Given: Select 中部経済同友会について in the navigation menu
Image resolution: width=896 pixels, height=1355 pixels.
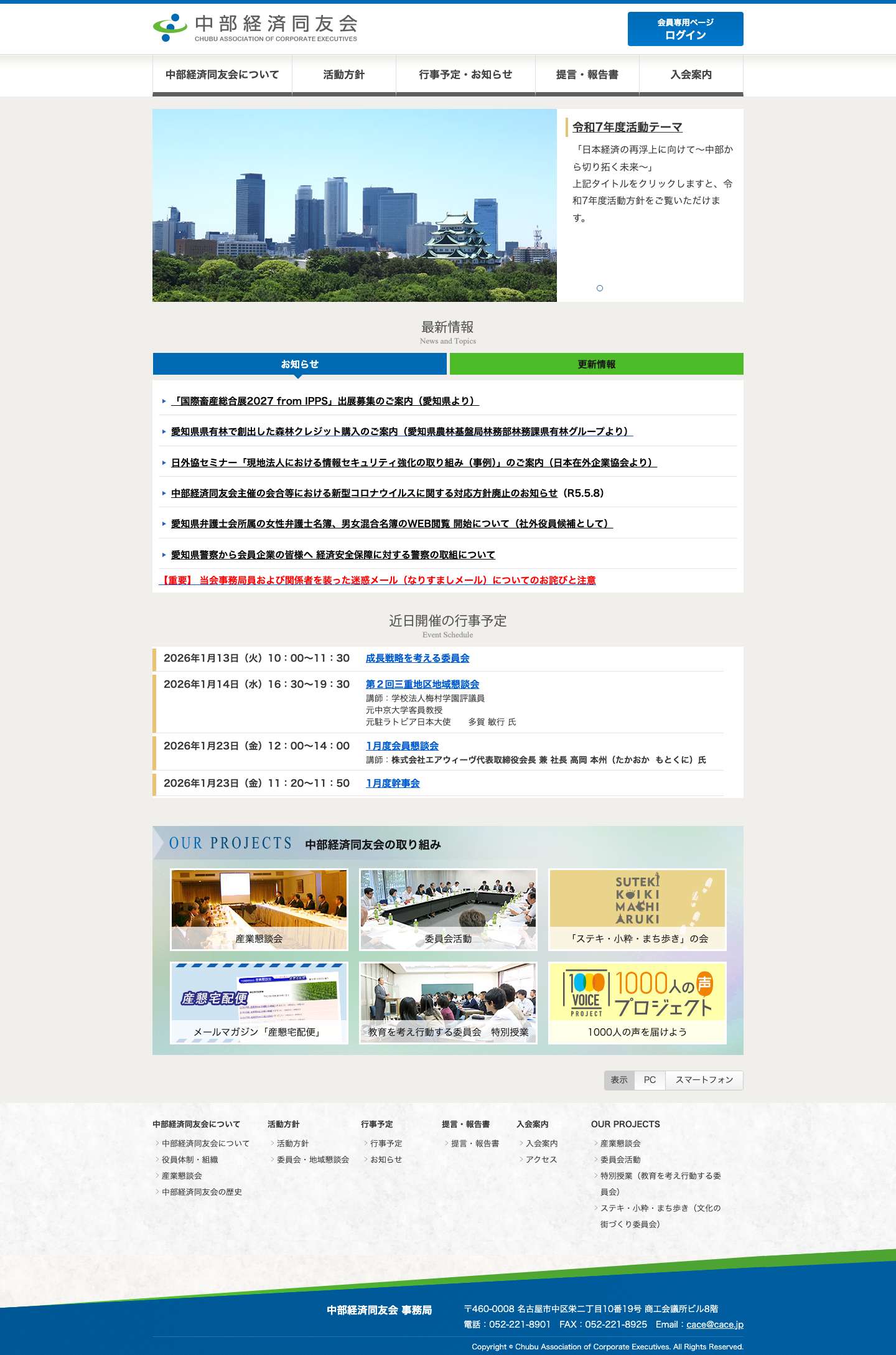Looking at the screenshot, I should point(222,75).
